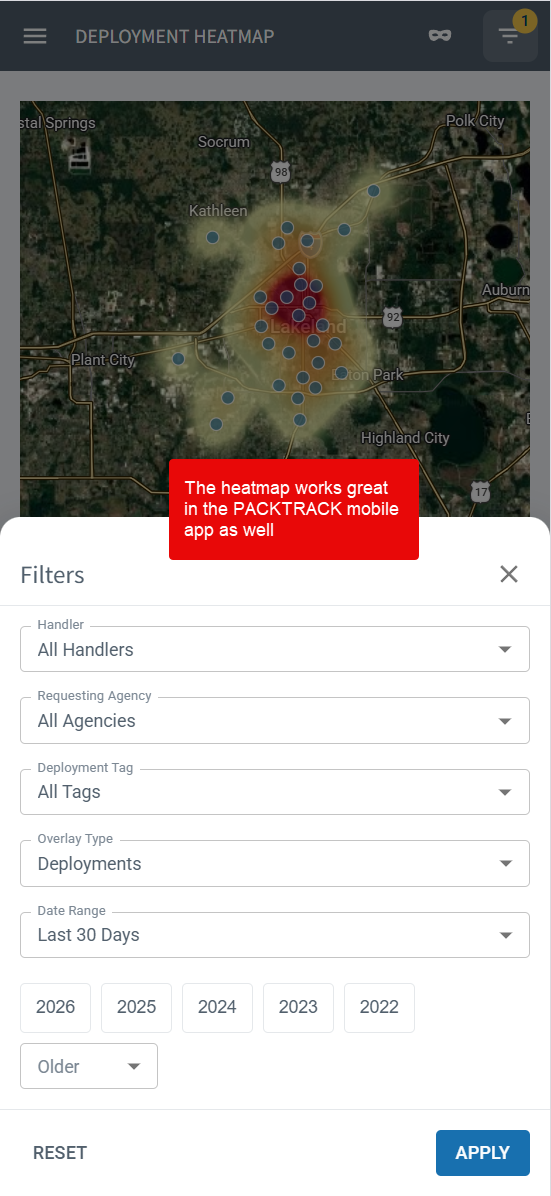
Task: Open the Date Range dropdown
Action: tap(275, 934)
